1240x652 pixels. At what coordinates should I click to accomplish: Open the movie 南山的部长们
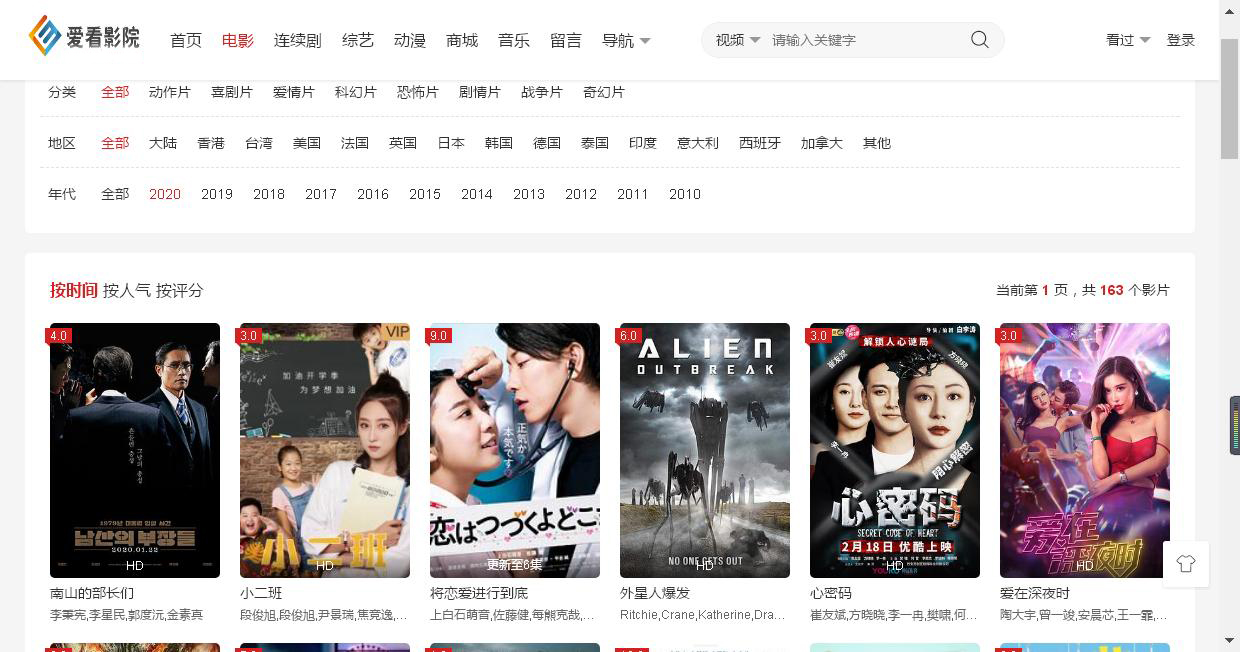coord(135,450)
